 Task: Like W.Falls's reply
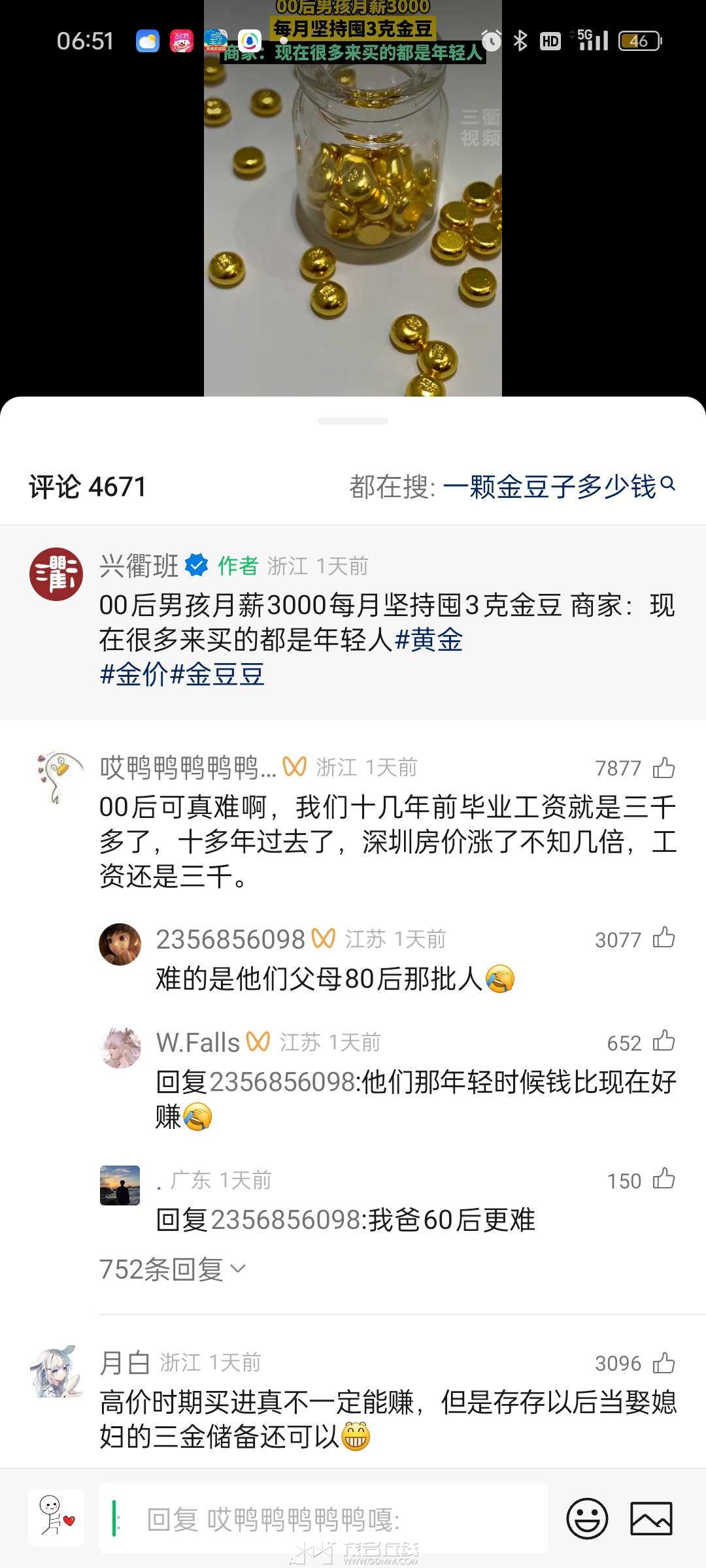(664, 1042)
